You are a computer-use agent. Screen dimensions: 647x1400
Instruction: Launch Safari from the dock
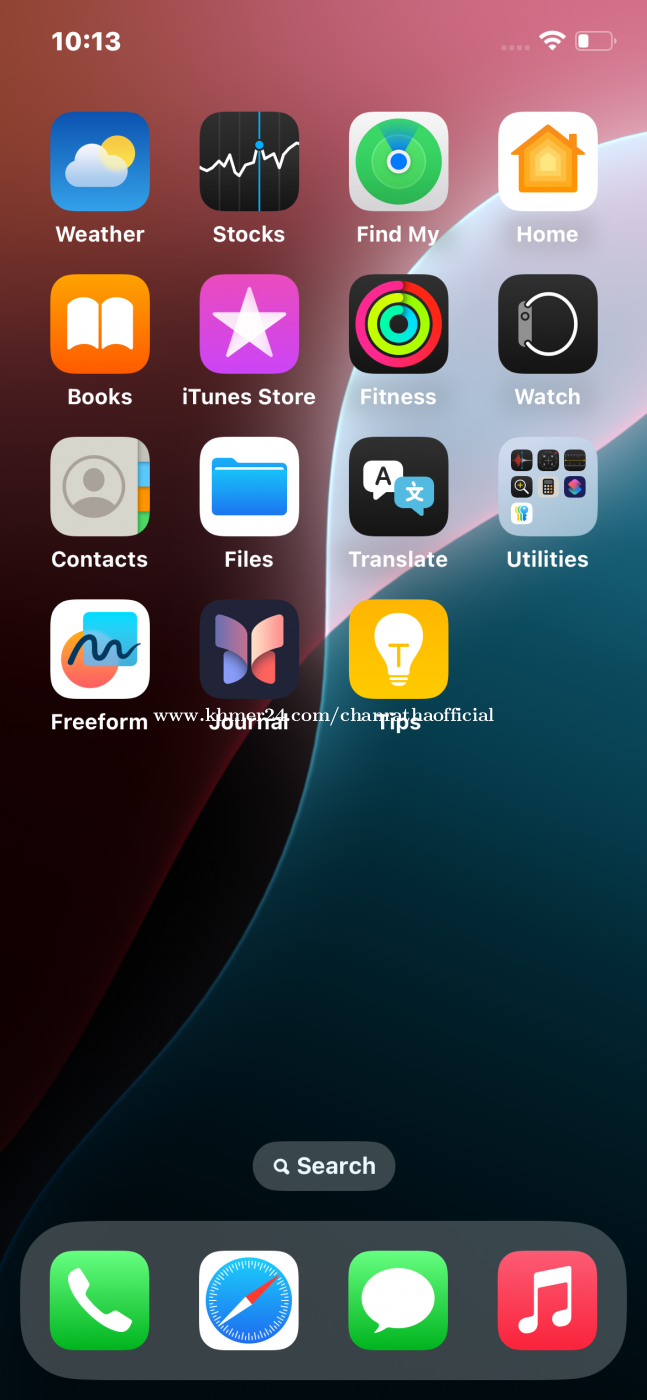pyautogui.click(x=249, y=1300)
